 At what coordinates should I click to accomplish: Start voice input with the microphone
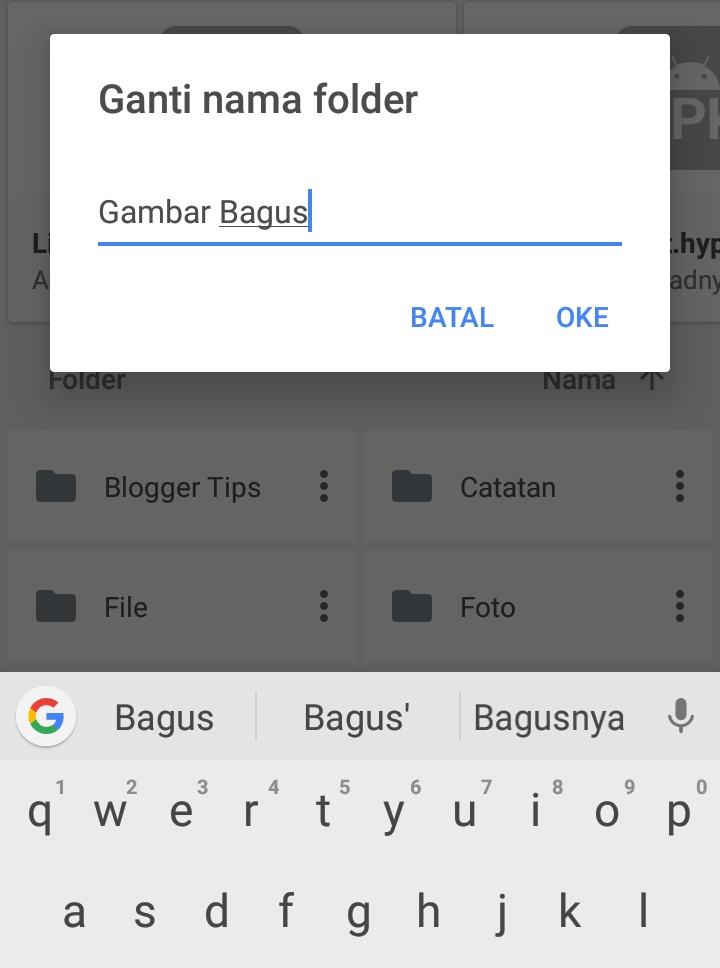(x=680, y=716)
